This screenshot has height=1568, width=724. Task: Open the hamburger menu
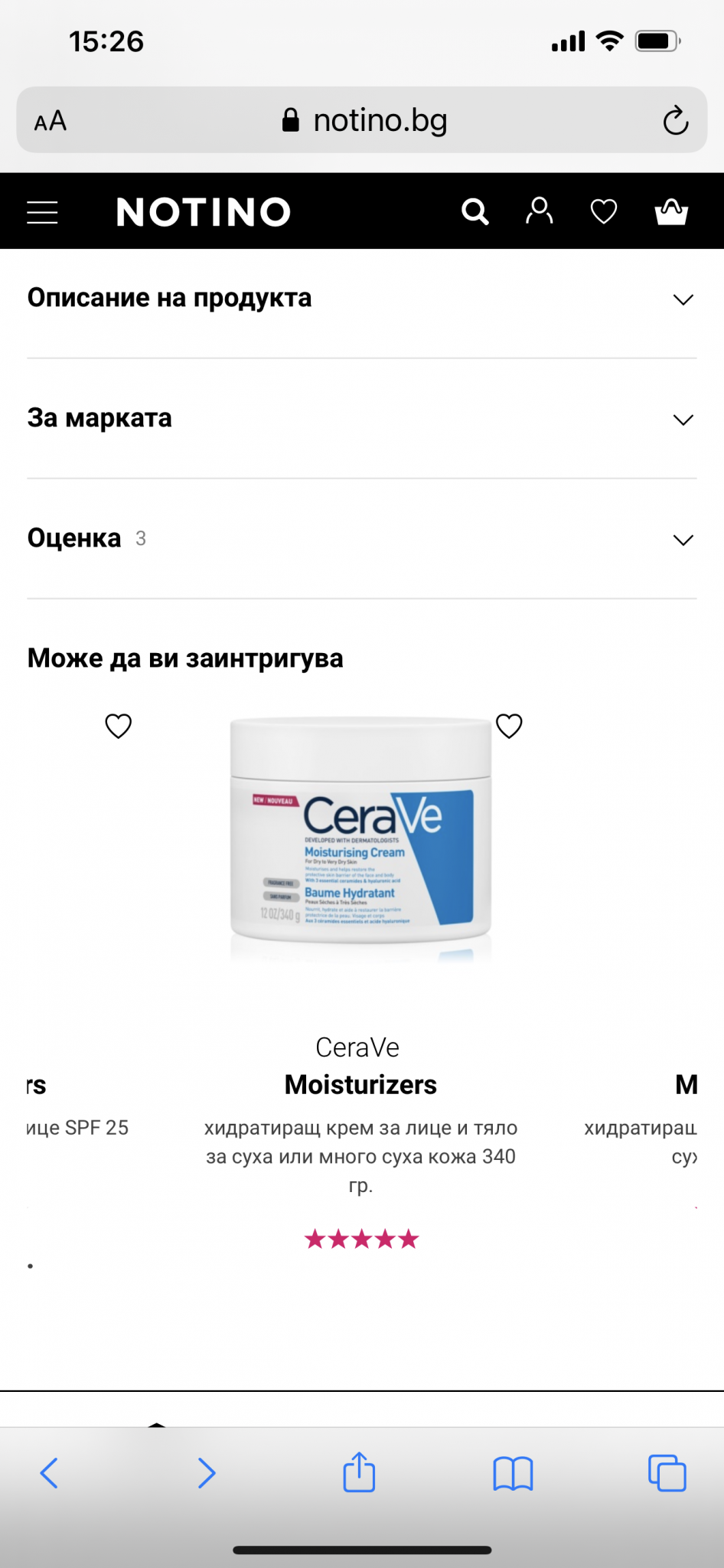pos(42,212)
